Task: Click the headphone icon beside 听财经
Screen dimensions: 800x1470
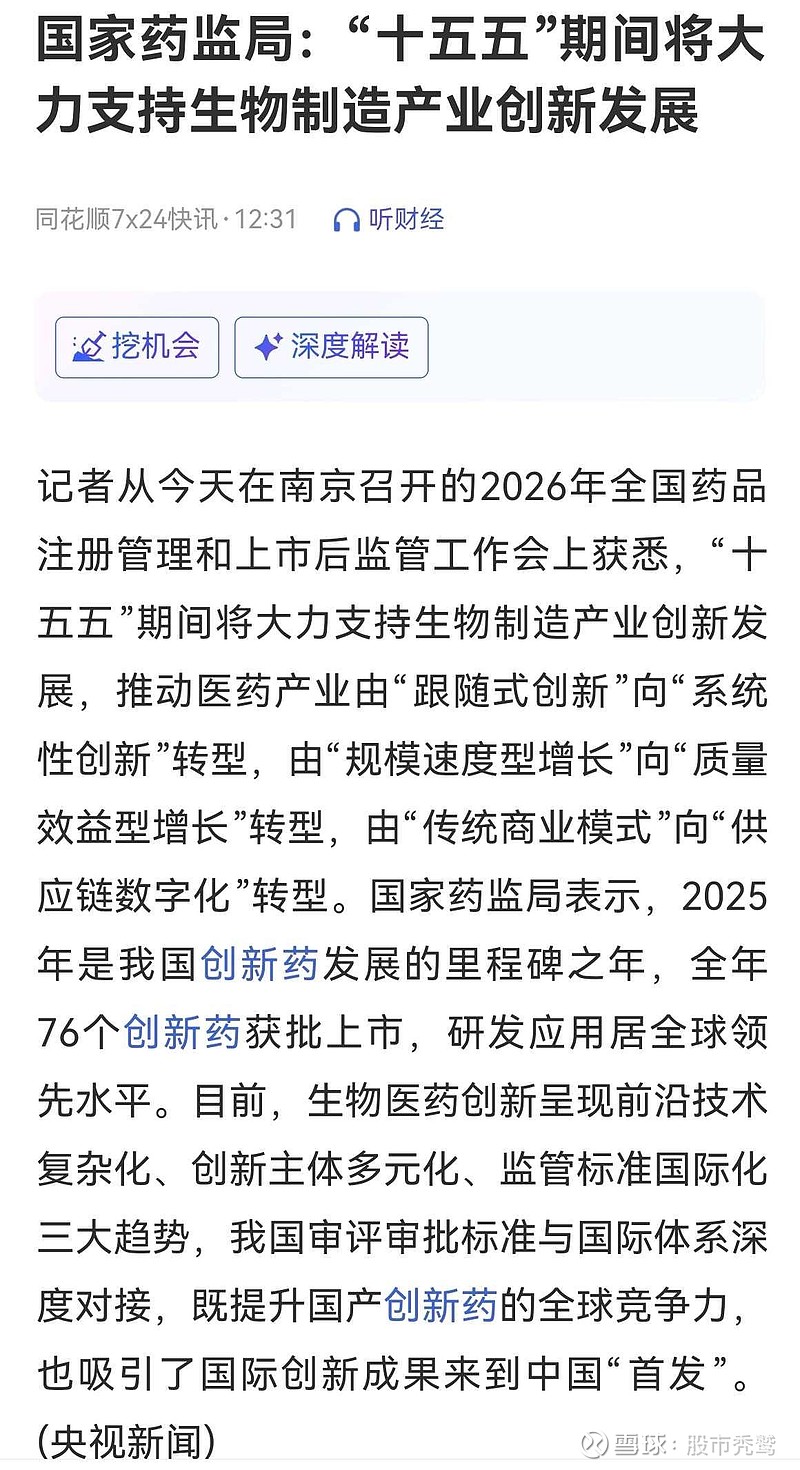Action: (x=345, y=219)
